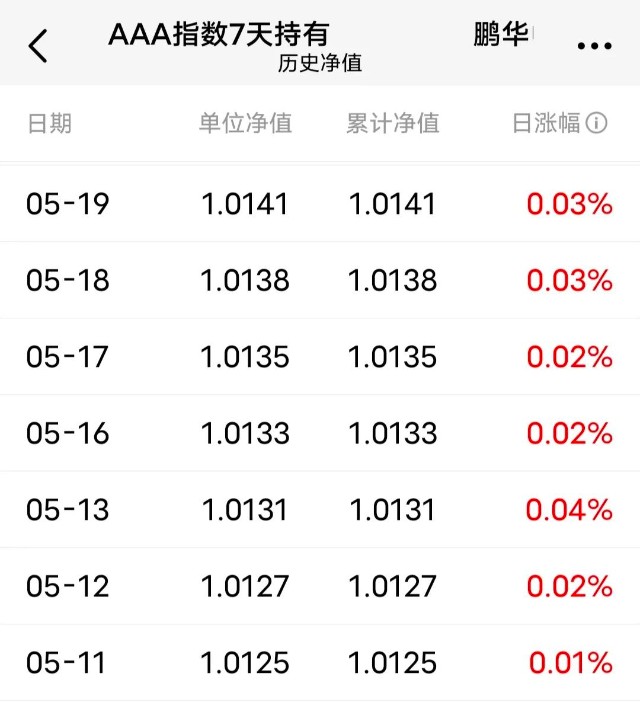
Task: Open the three-dot overflow menu
Action: (x=594, y=46)
